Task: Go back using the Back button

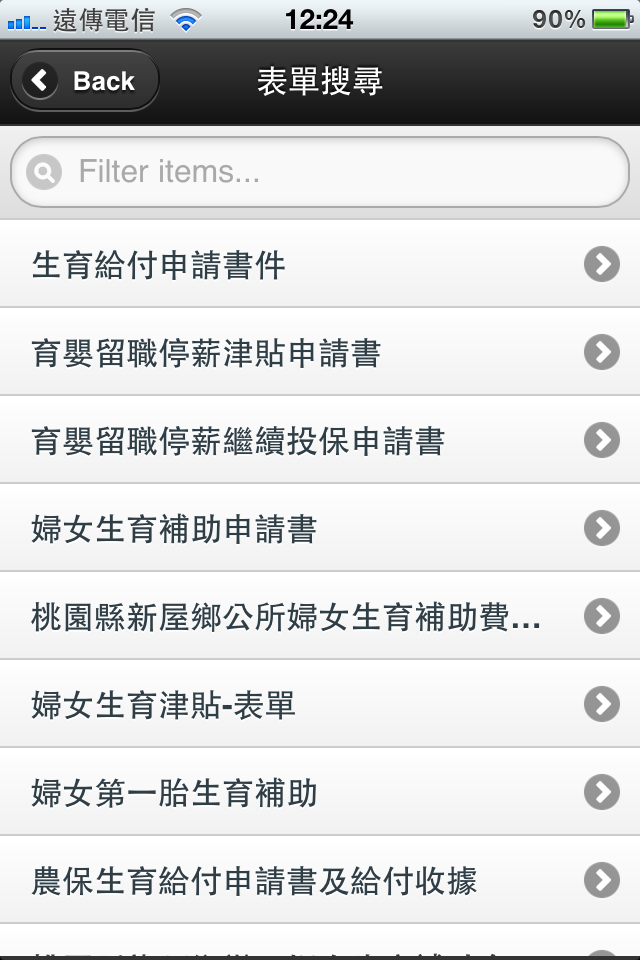Action: pyautogui.click(x=85, y=81)
